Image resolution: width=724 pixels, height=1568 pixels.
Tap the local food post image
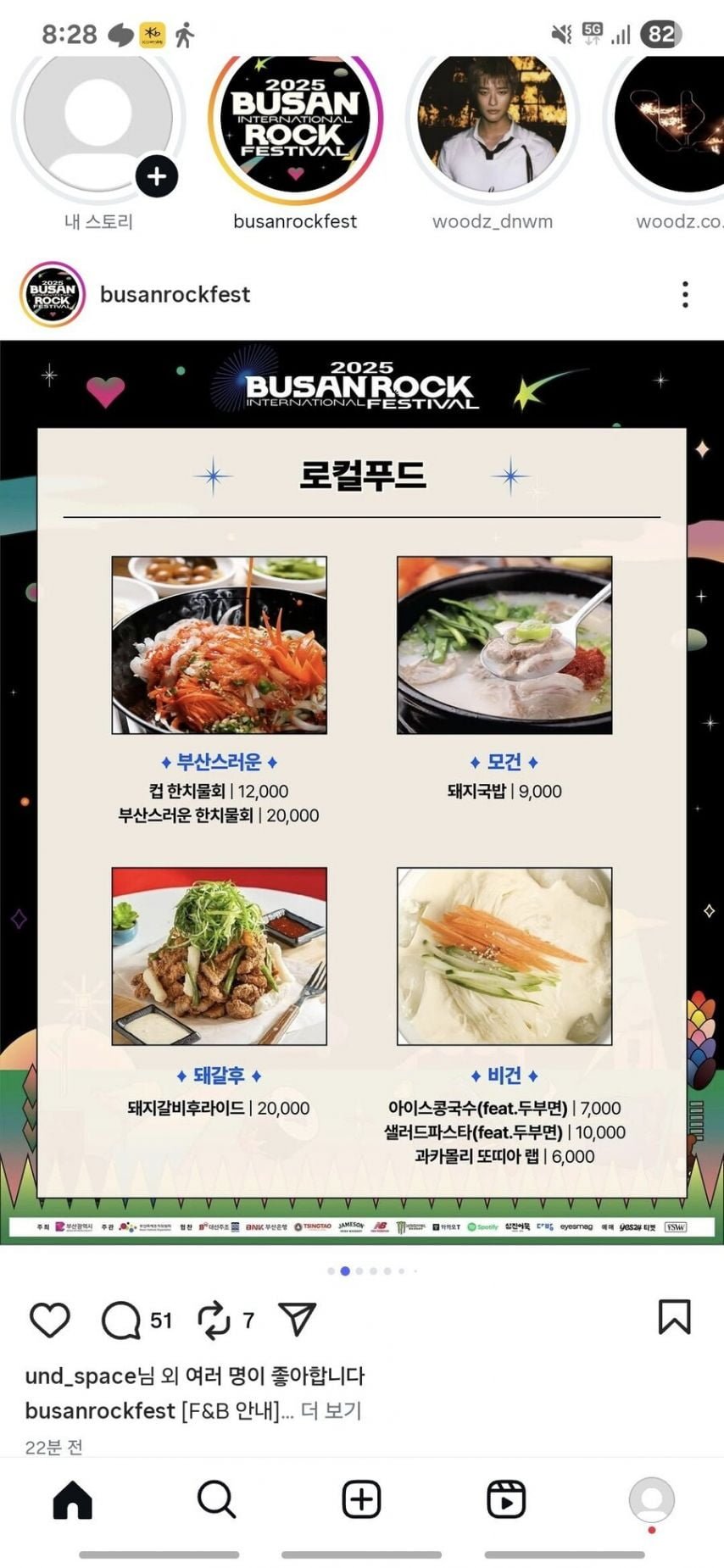coord(362,792)
